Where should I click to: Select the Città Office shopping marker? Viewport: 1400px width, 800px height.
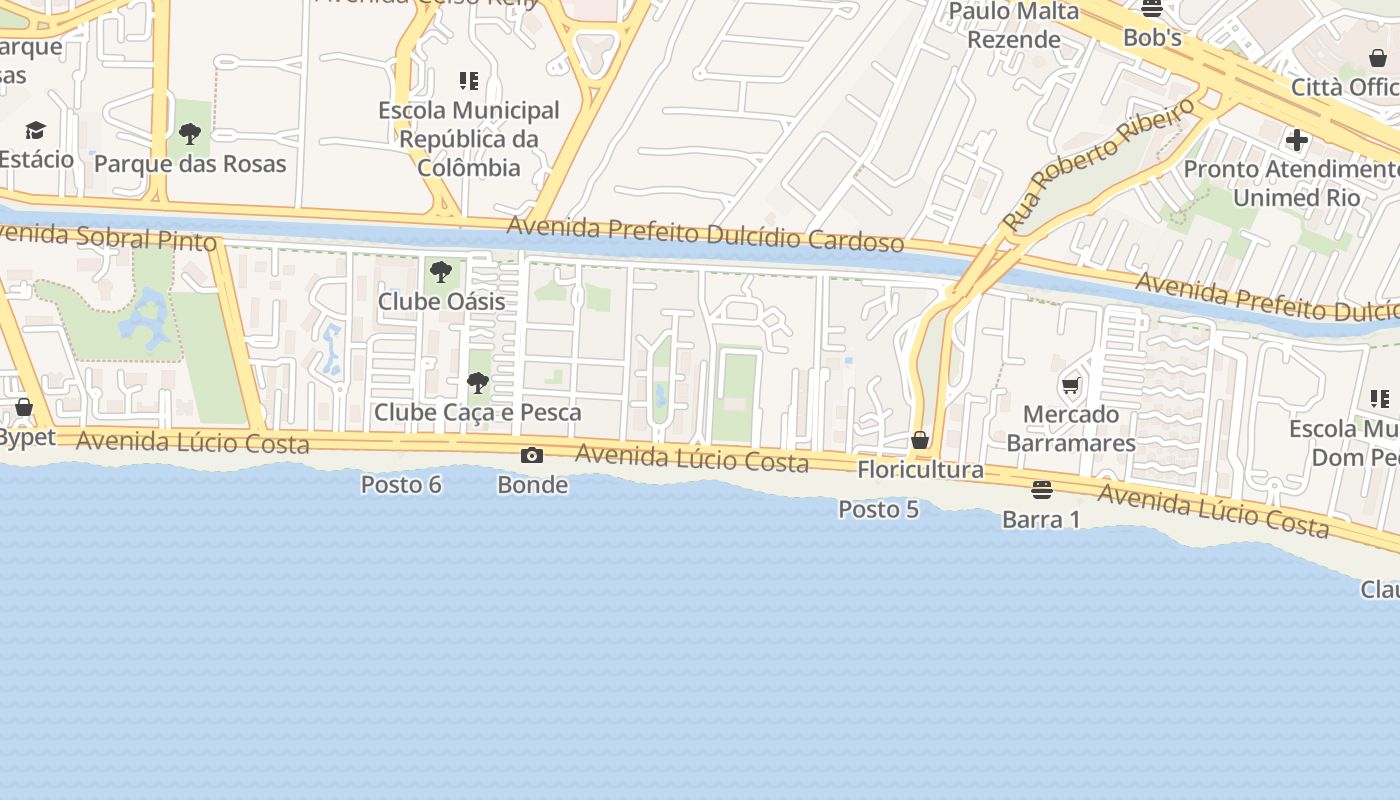pos(1377,58)
